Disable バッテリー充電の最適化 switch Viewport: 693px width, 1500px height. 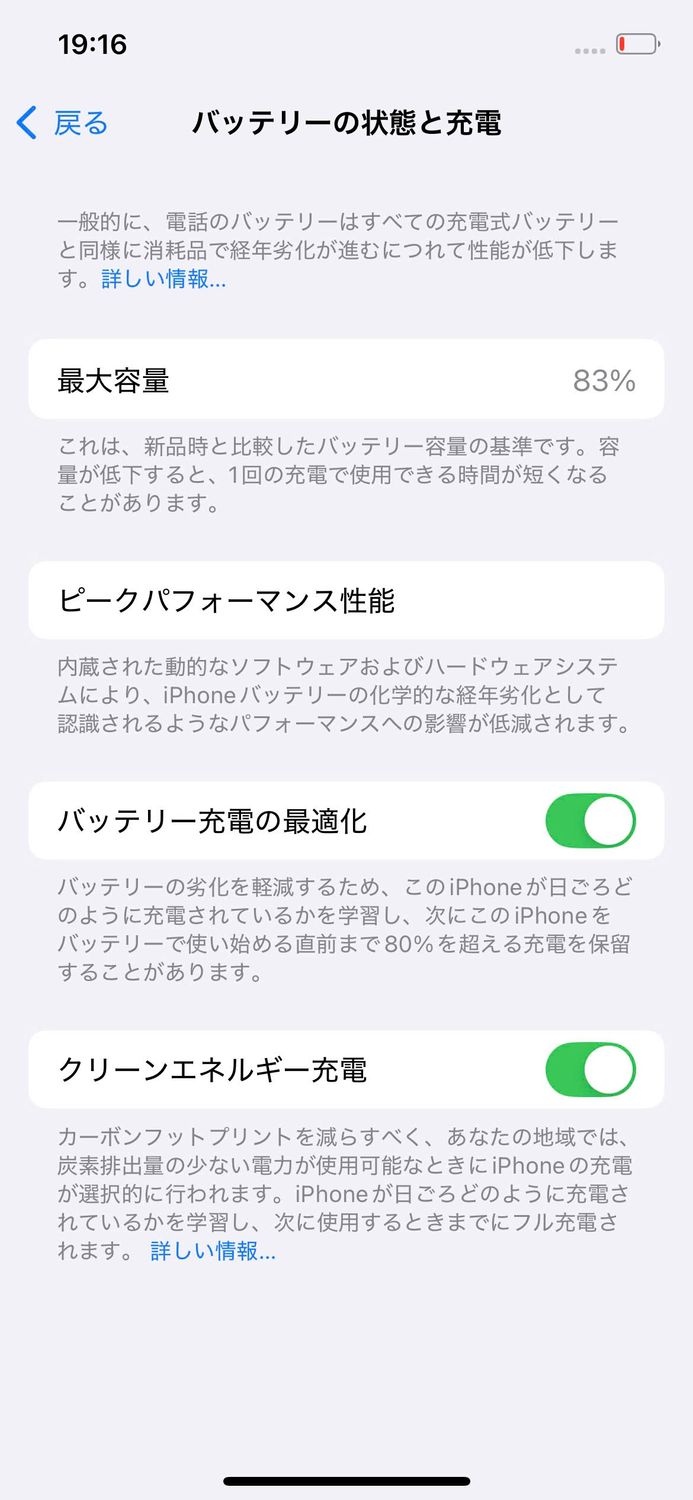point(590,821)
